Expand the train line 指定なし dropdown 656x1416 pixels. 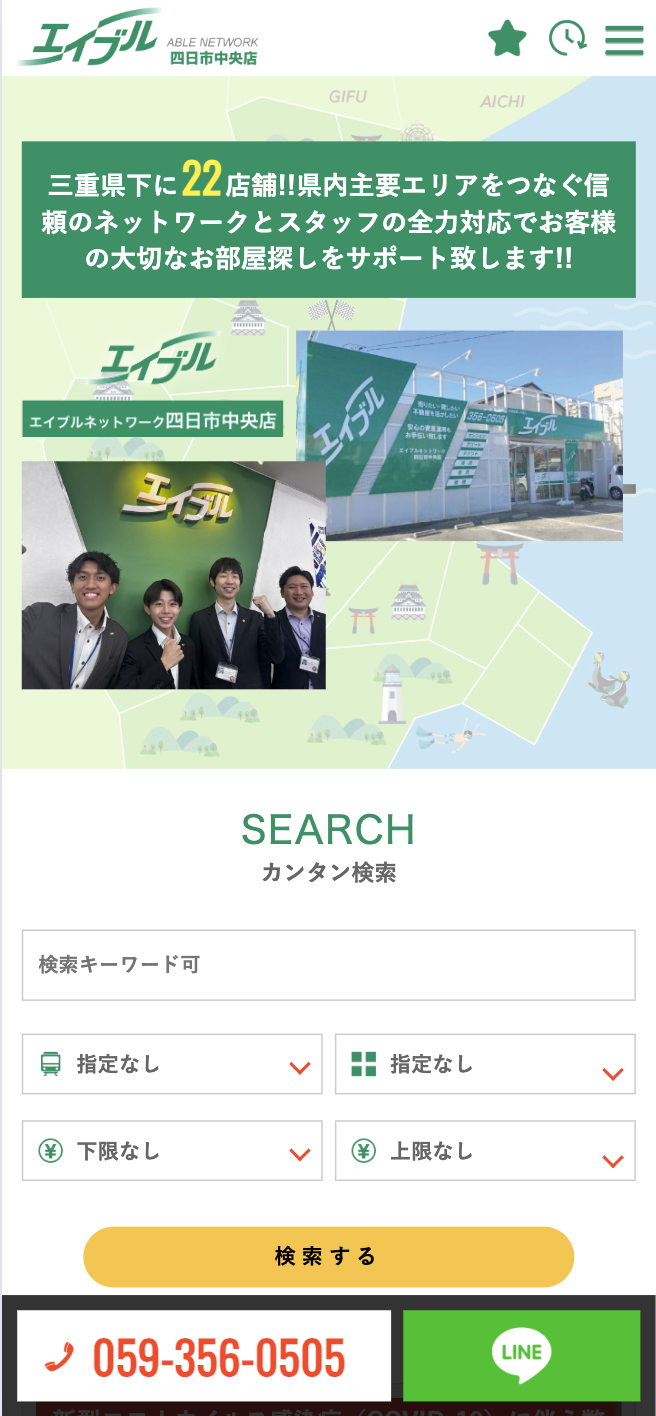(172, 1064)
